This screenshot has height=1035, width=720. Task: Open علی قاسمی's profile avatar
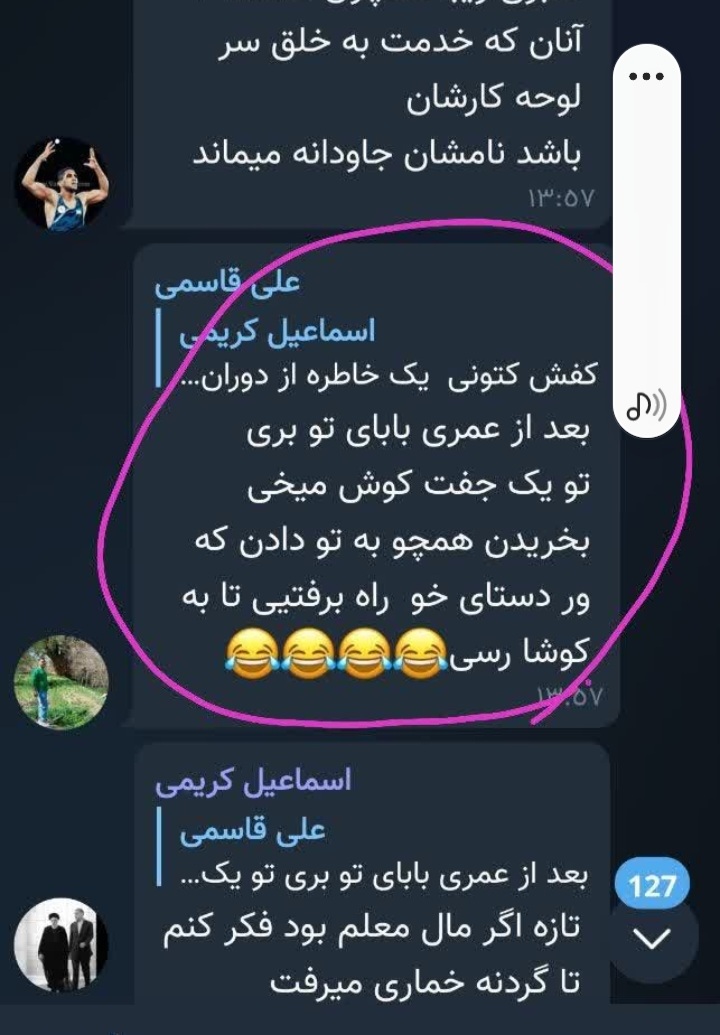click(61, 682)
